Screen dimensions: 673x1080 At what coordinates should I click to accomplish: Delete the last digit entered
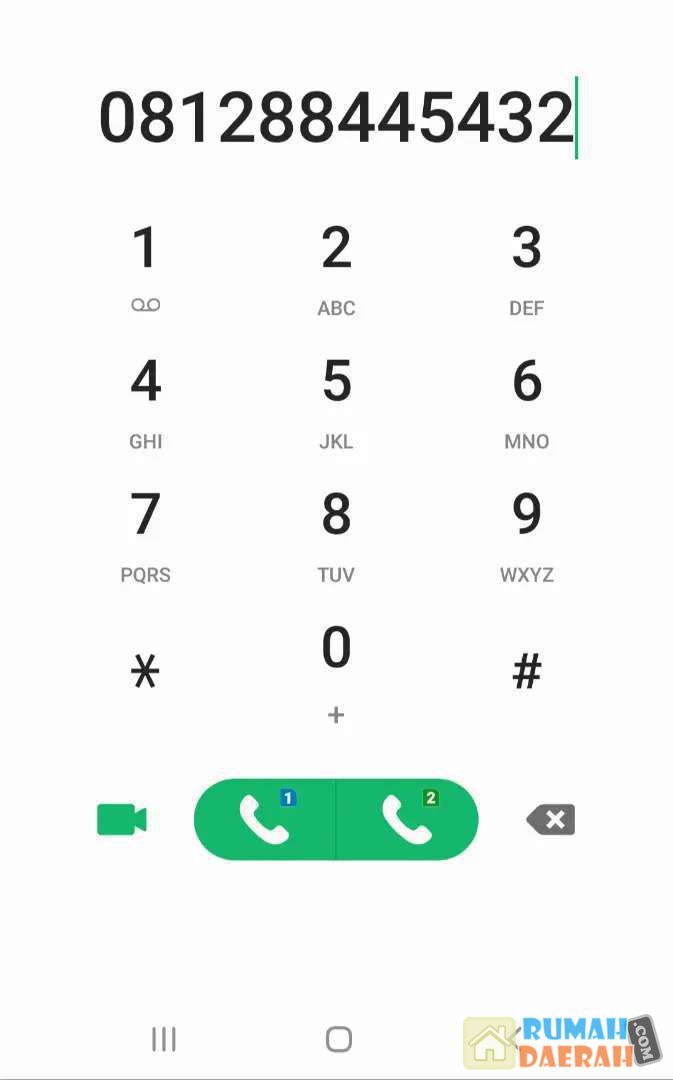coord(551,821)
